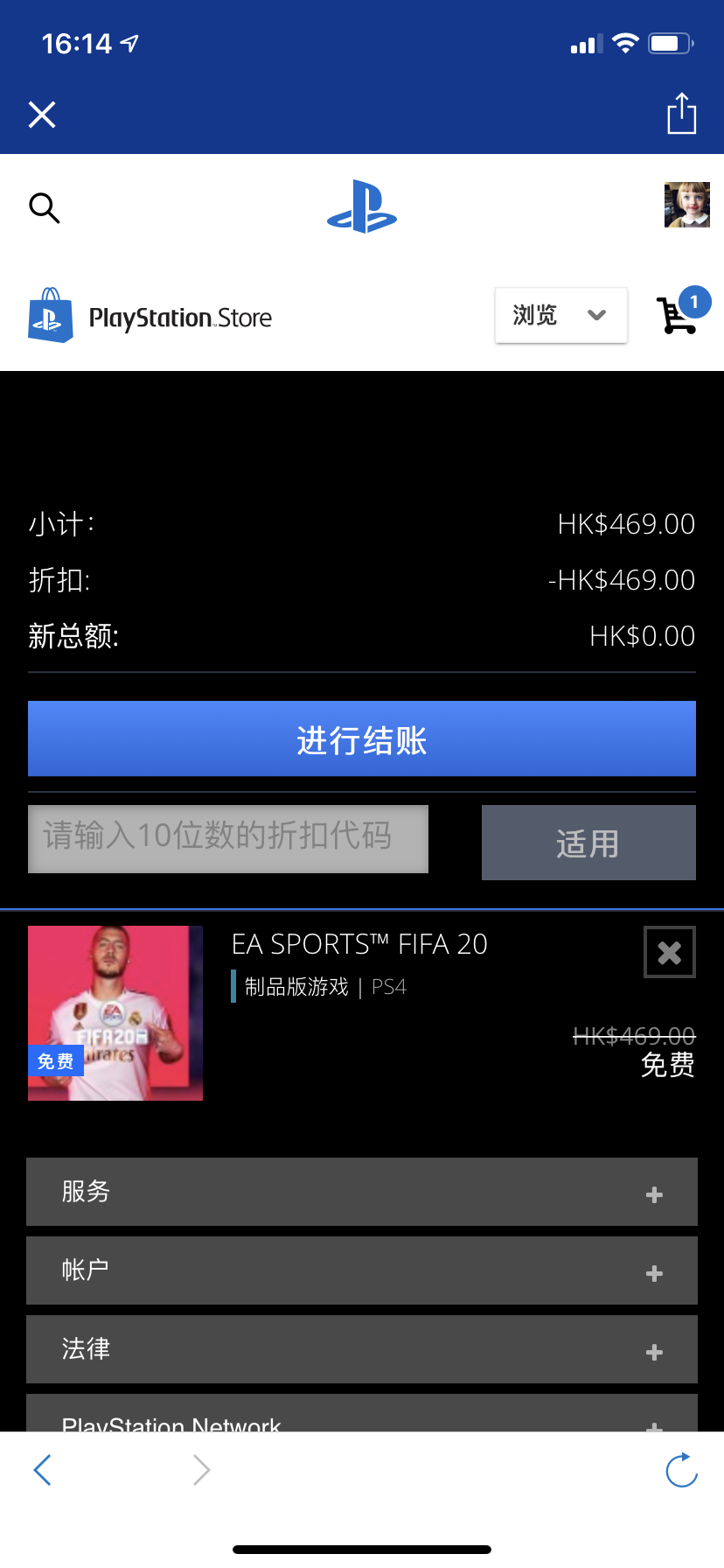Reload the page
The width and height of the screenshot is (724, 1568).
[x=681, y=1470]
